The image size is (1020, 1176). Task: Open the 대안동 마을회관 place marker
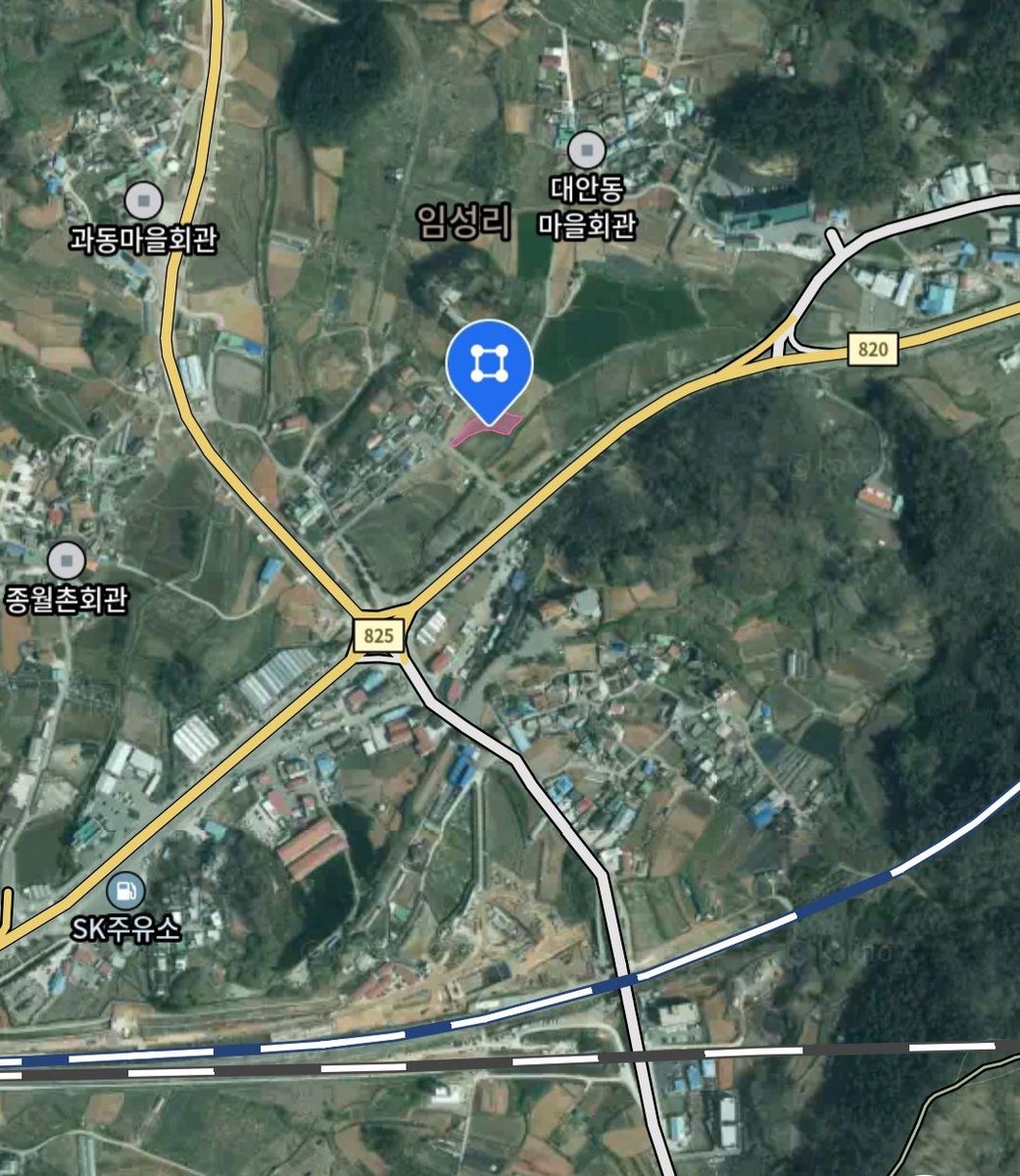pos(587,150)
